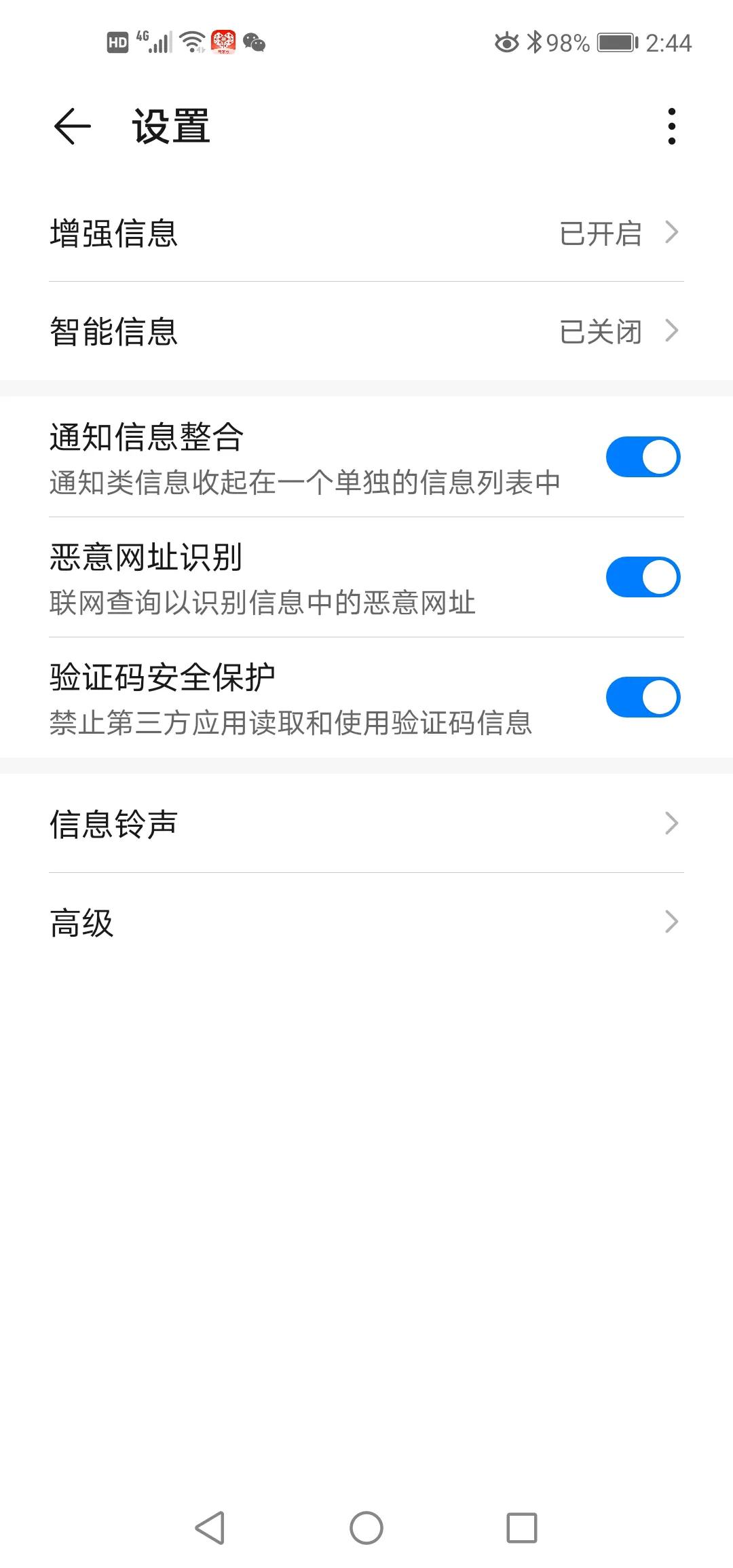Tap the 设置 title in header

click(x=171, y=126)
